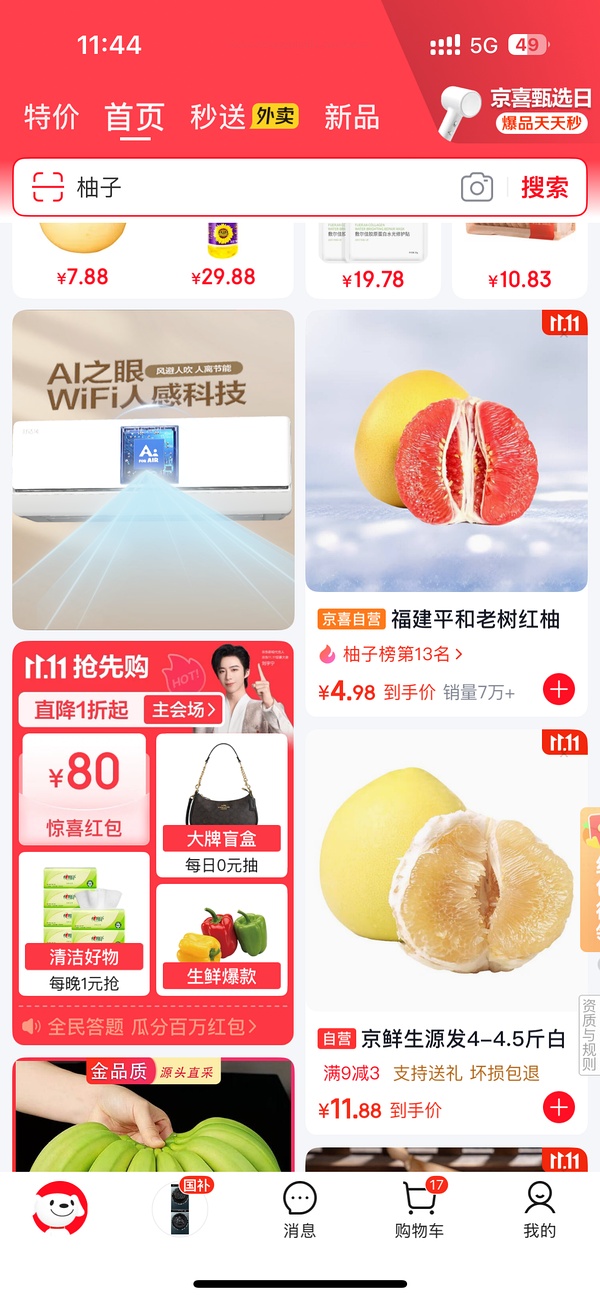Open the AI之眼 WiFi air conditioner ad
This screenshot has width=600, height=1300.
tap(153, 469)
